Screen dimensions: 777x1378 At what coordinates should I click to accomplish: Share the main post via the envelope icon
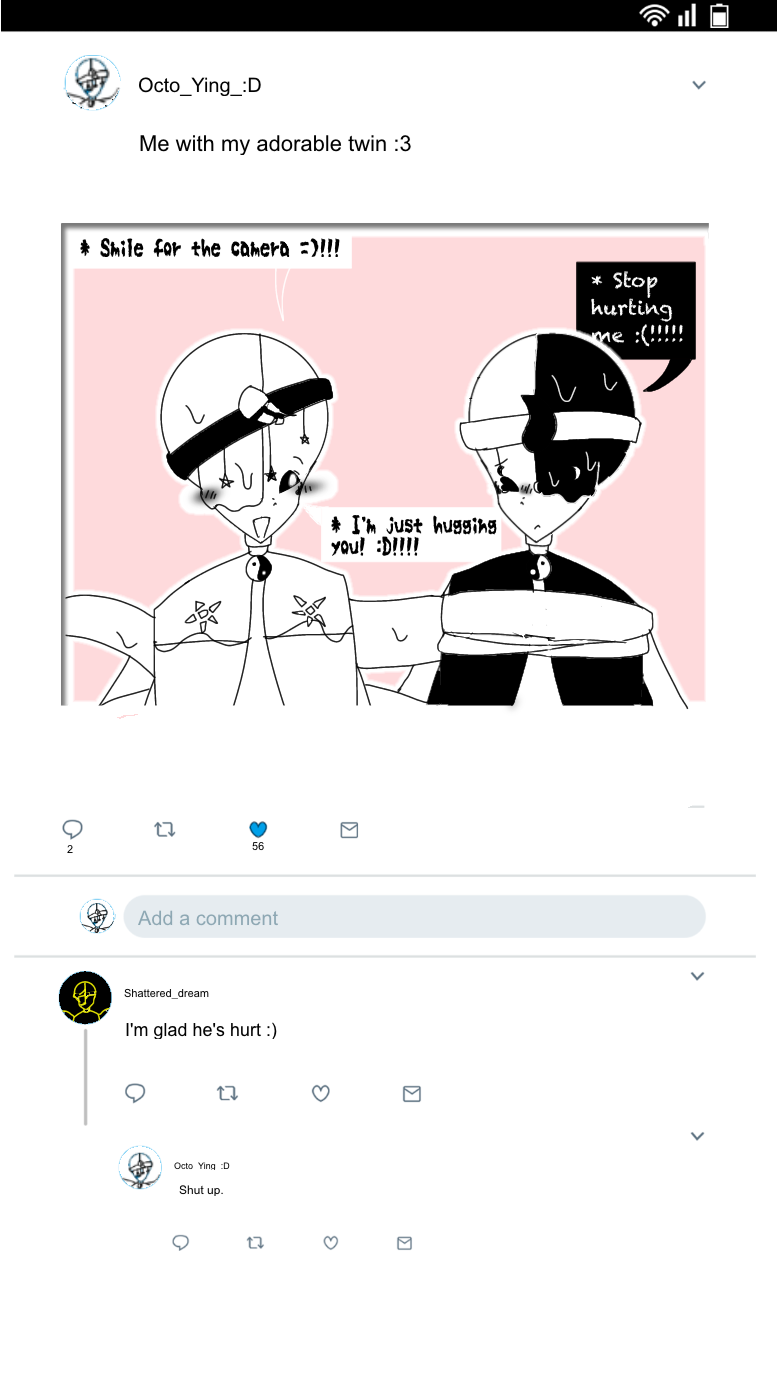pyautogui.click(x=349, y=829)
